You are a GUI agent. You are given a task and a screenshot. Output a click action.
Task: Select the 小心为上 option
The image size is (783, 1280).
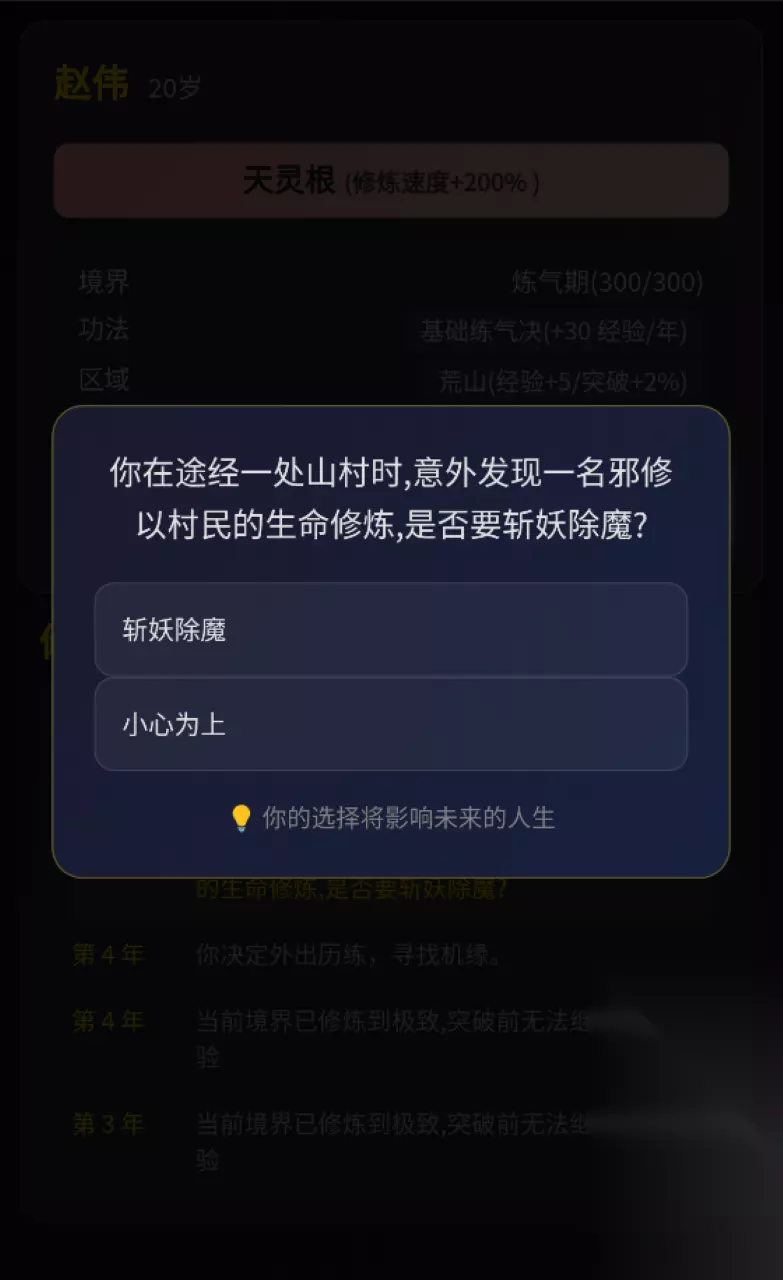391,724
